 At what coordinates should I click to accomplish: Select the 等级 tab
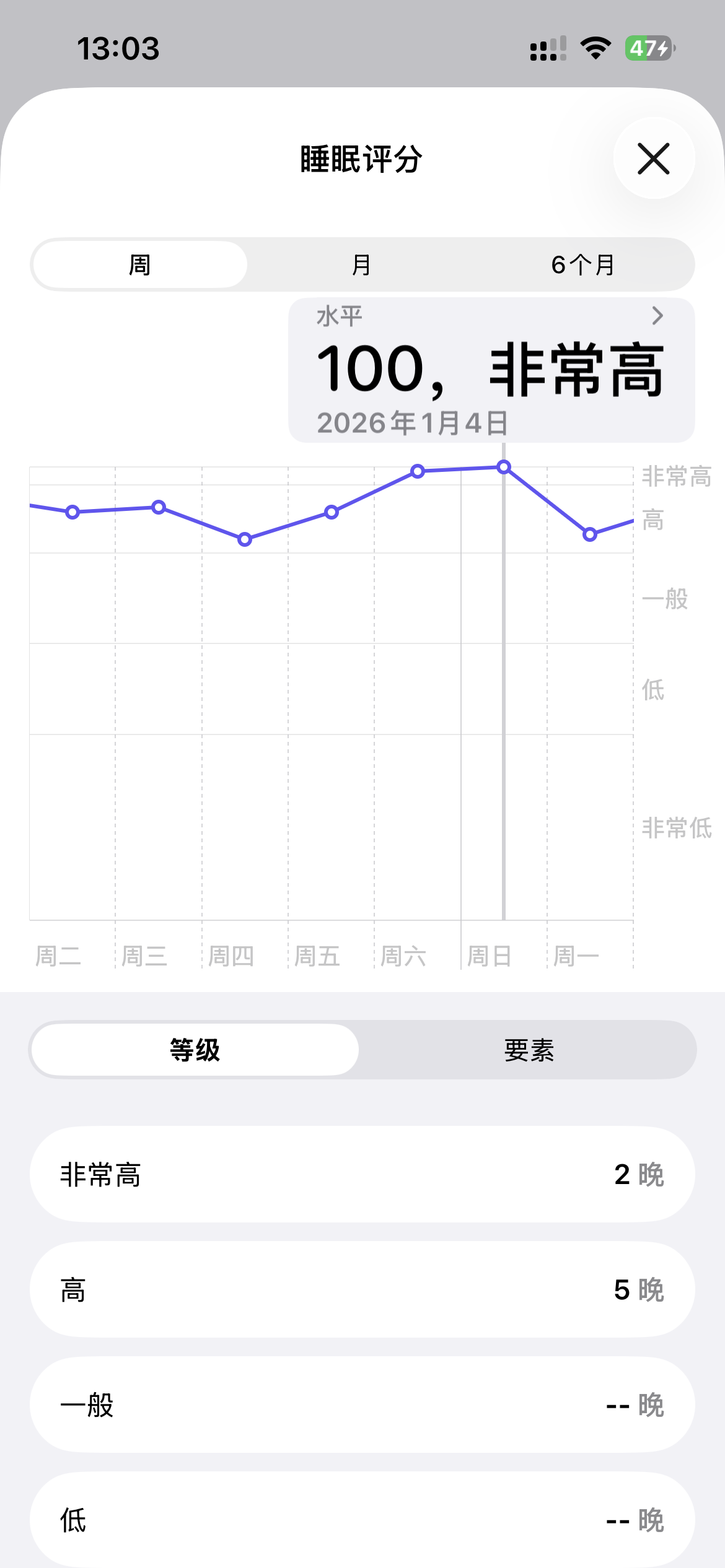point(195,1050)
